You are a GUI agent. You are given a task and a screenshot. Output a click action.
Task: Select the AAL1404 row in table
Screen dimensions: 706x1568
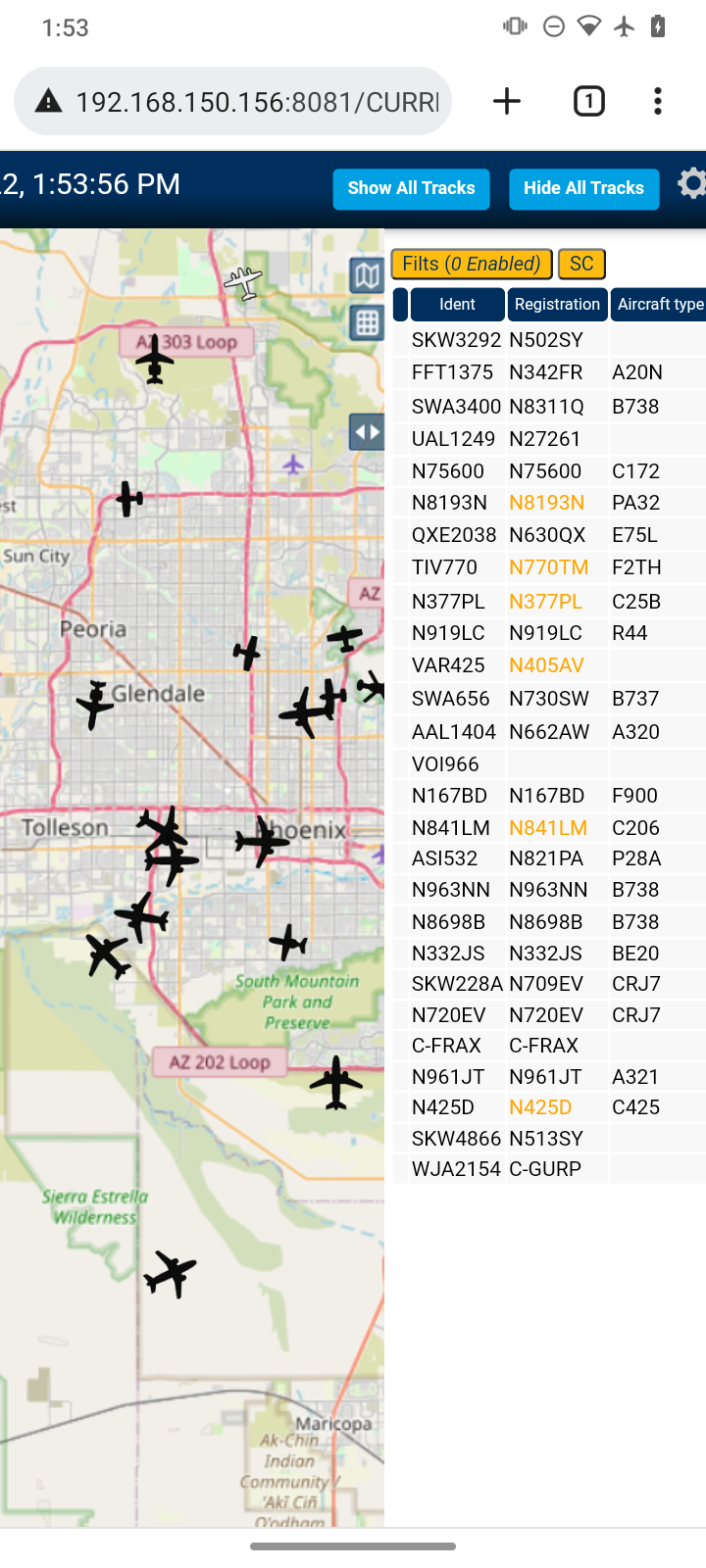pos(549,732)
